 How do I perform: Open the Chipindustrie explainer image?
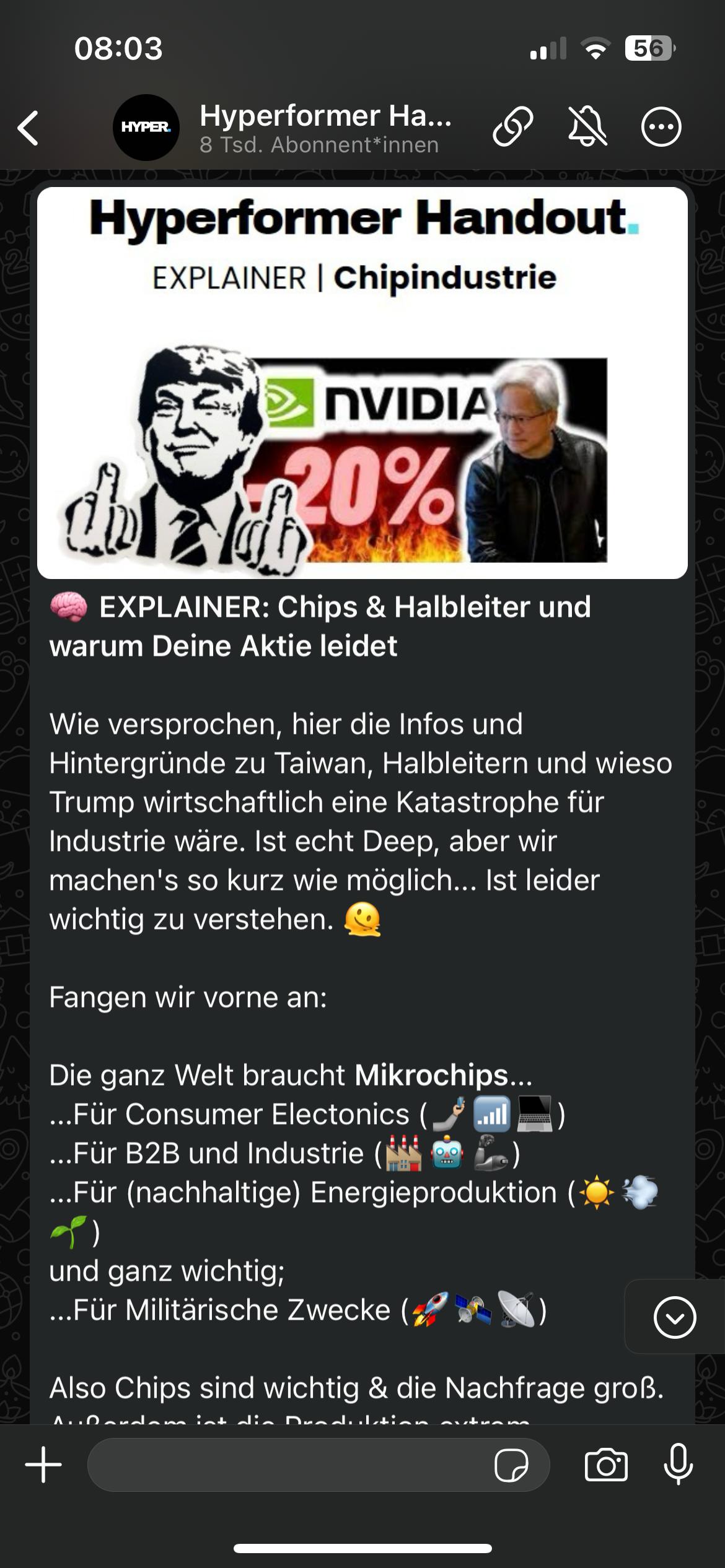point(362,384)
